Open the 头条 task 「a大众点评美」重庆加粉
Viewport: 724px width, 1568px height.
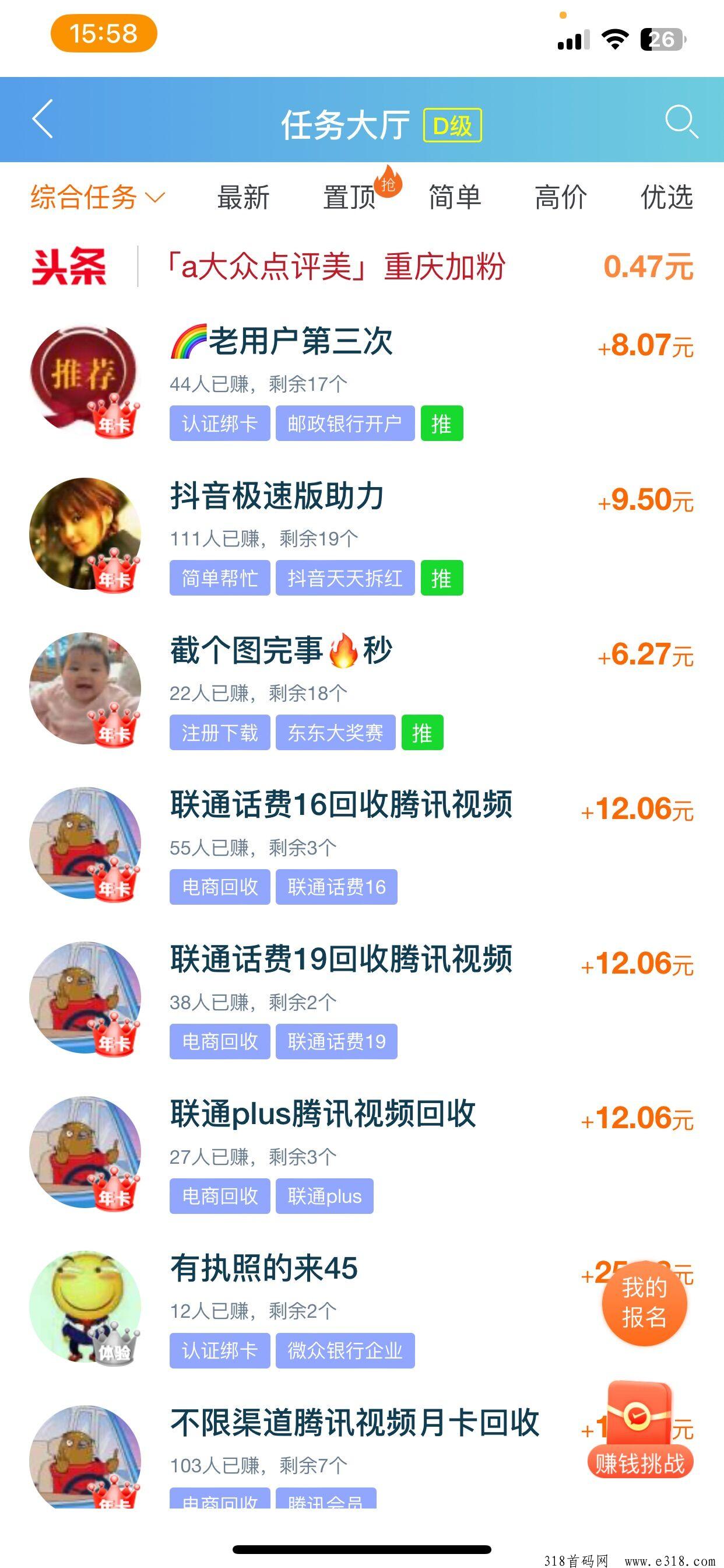coord(336,267)
